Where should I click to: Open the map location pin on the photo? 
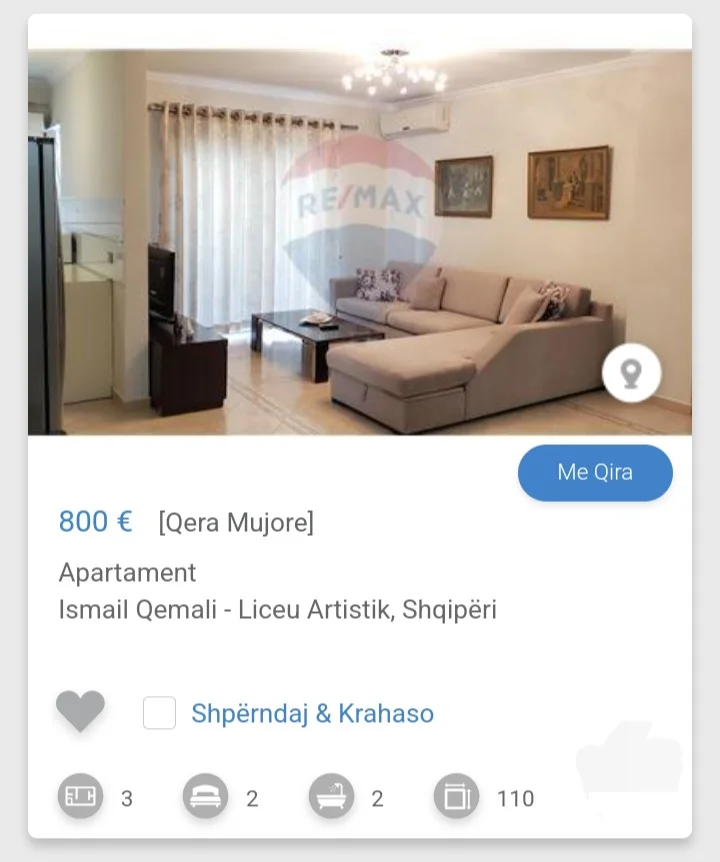[x=629, y=372]
